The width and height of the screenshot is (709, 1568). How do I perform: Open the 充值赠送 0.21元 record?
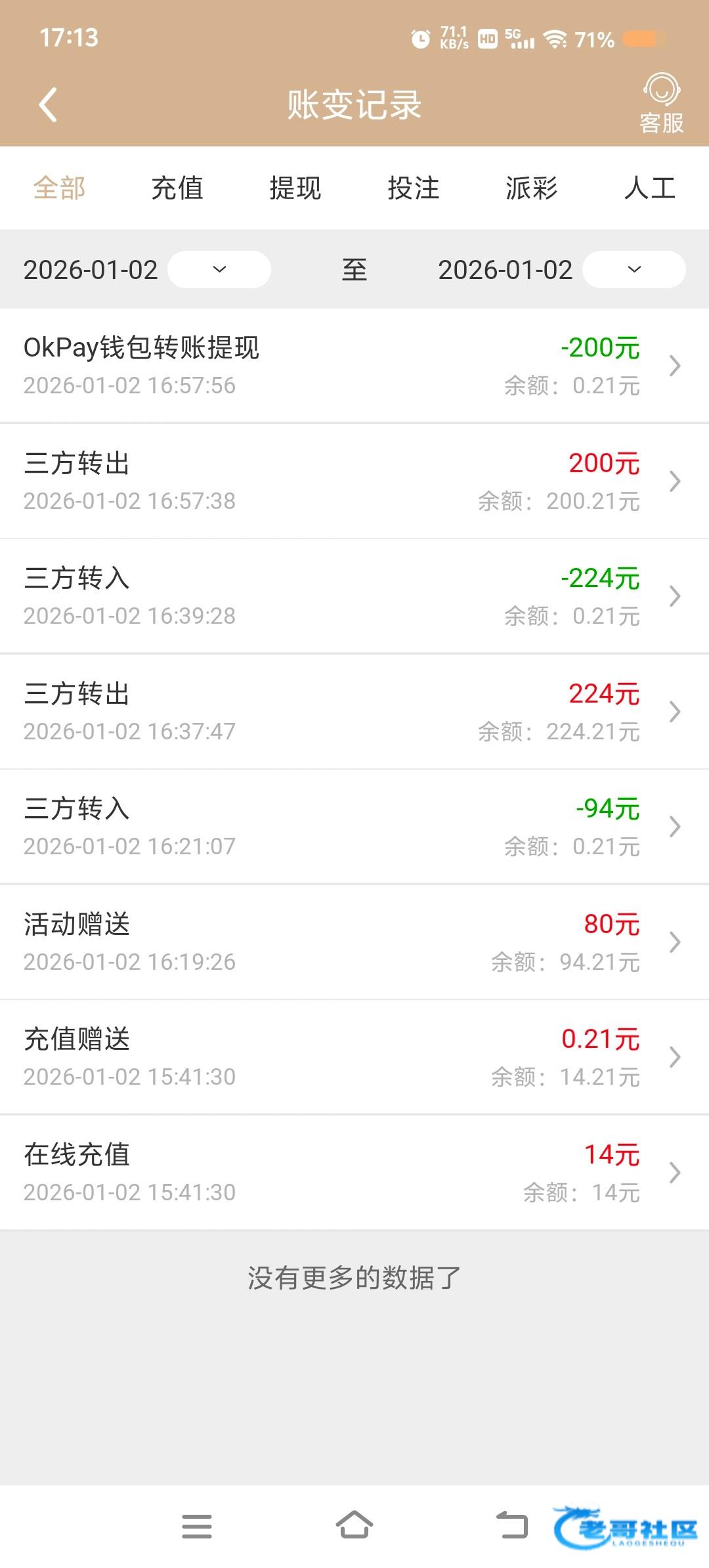(x=354, y=1057)
